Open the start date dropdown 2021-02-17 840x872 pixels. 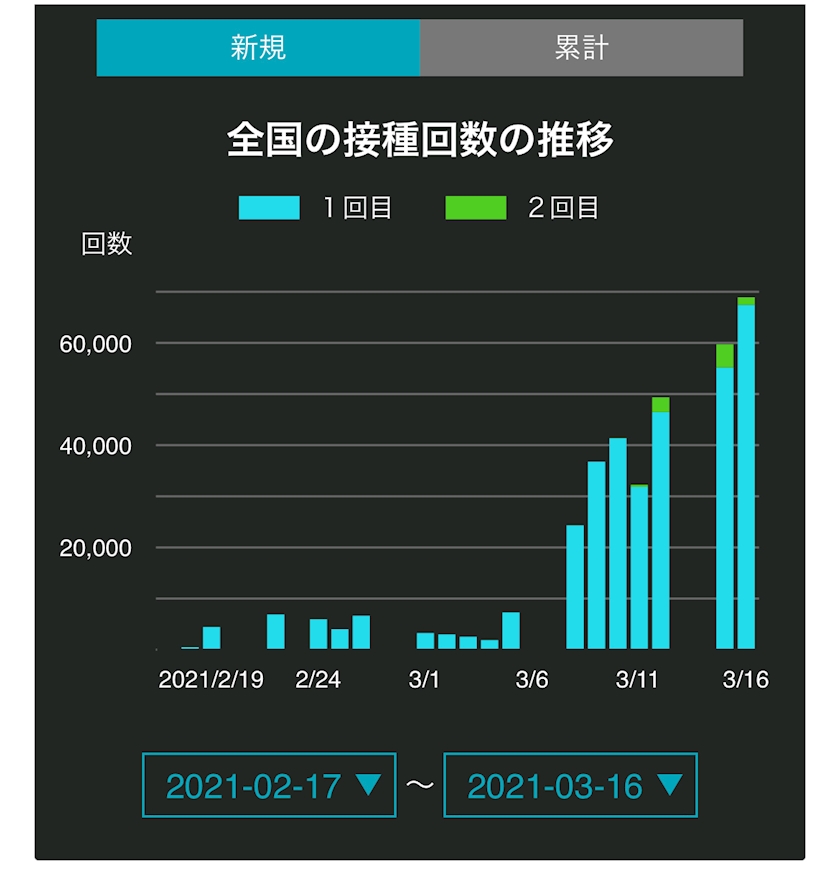(269, 785)
